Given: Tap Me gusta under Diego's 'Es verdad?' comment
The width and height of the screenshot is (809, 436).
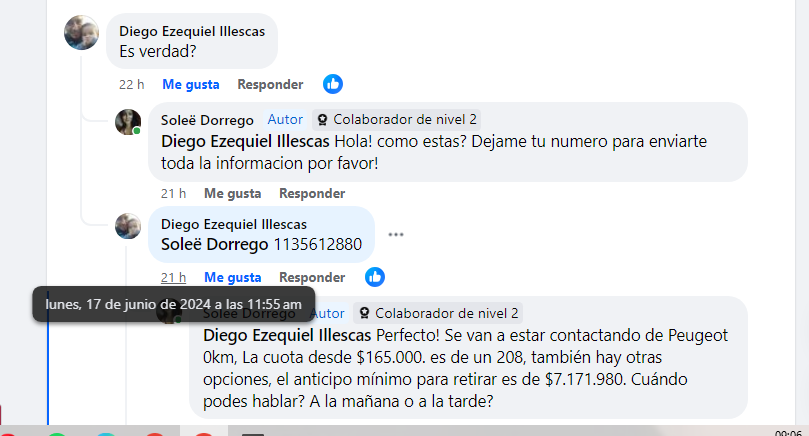Looking at the screenshot, I should 190,84.
